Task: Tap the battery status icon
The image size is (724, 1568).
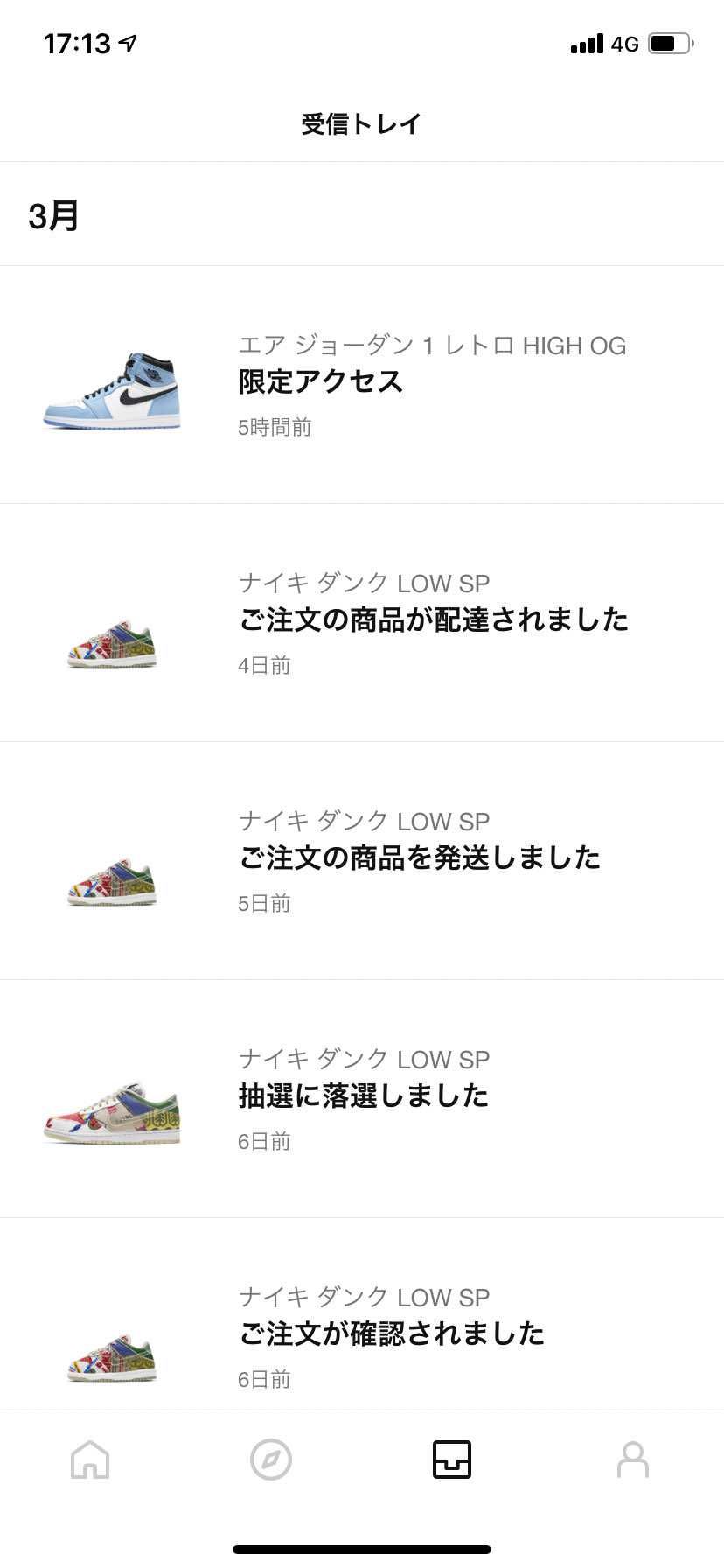Action: pyautogui.click(x=668, y=41)
